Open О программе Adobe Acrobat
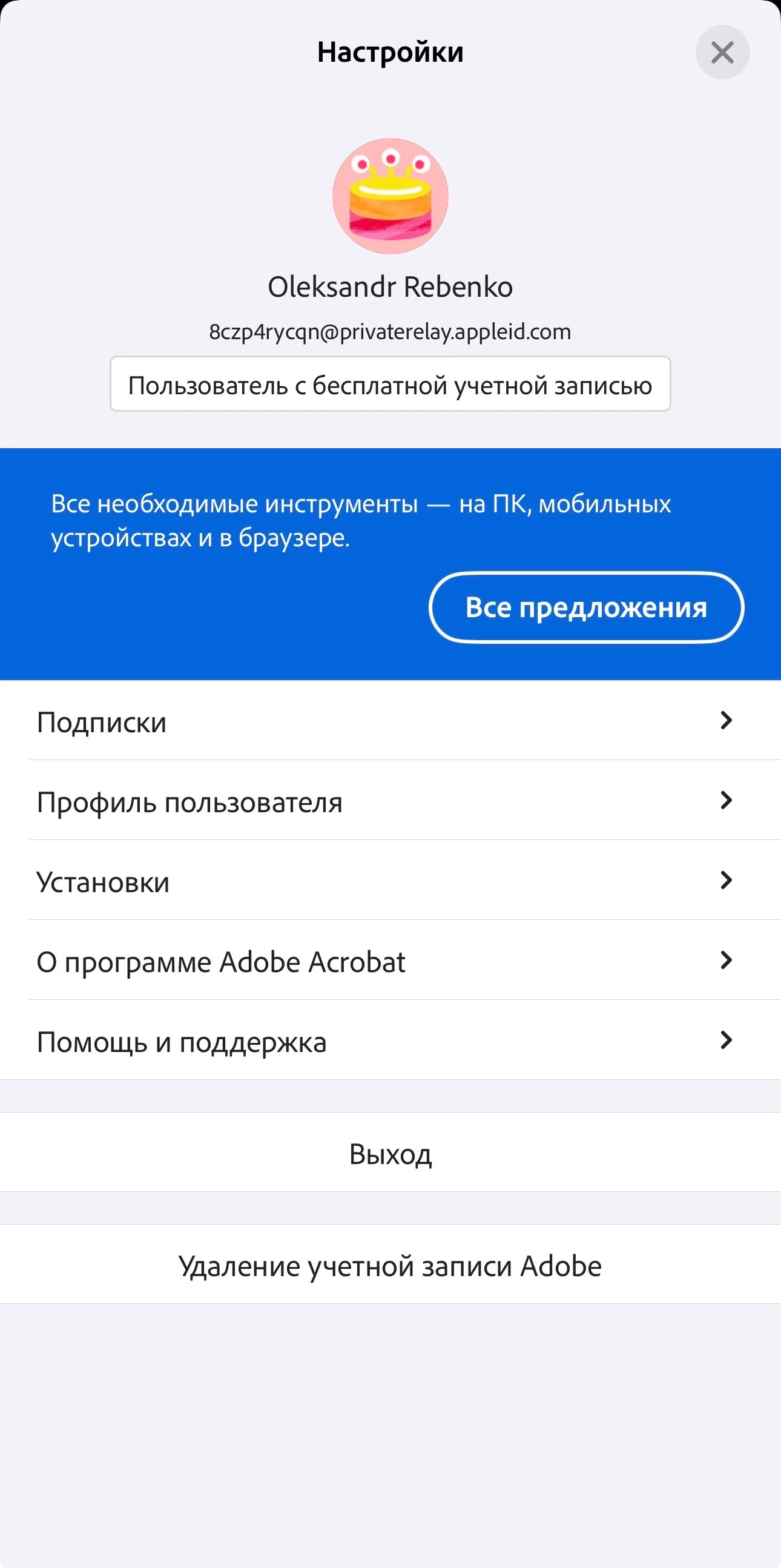 pos(389,961)
